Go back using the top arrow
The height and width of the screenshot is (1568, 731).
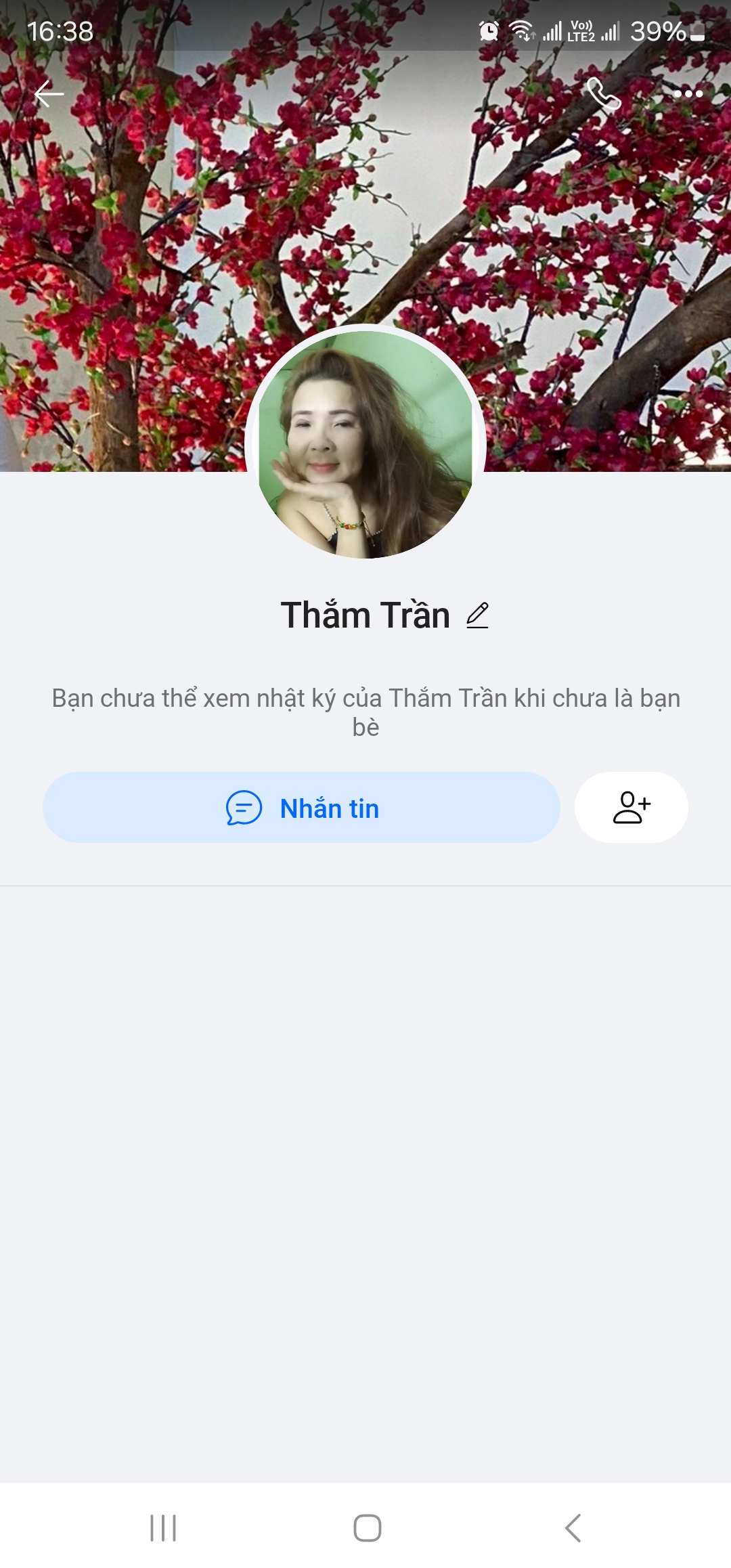(x=49, y=94)
